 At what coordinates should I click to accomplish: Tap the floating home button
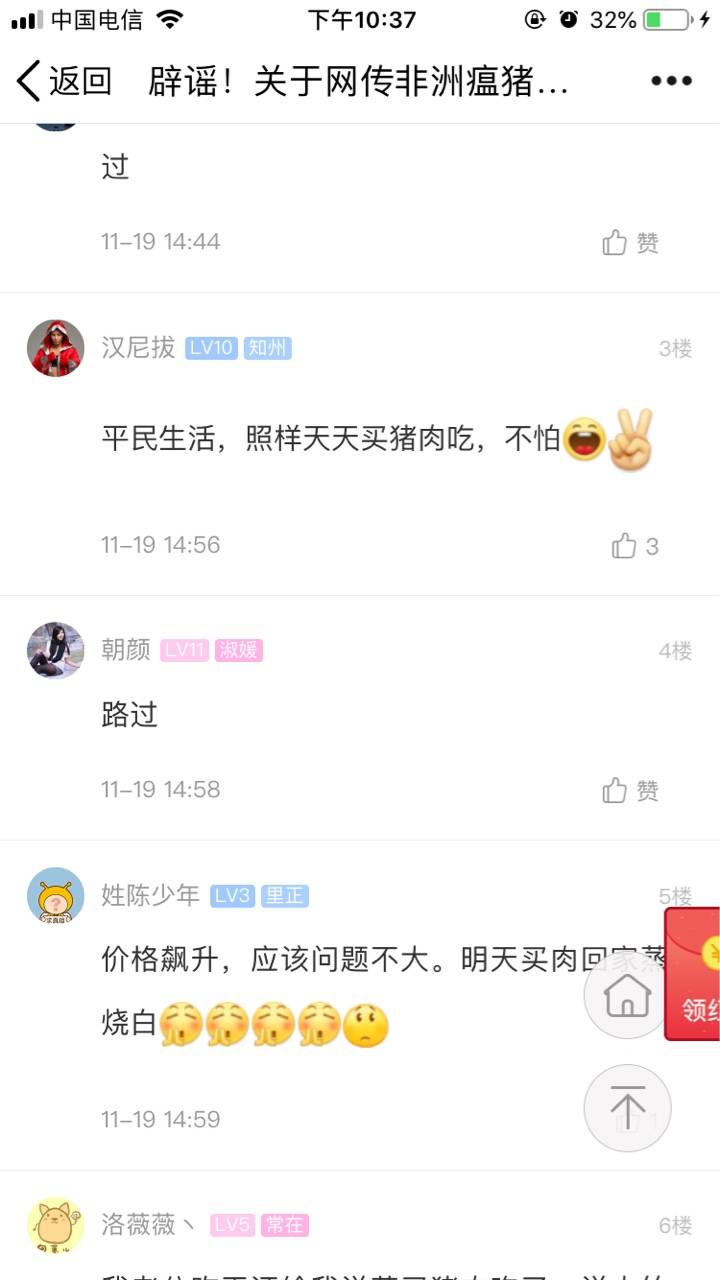click(x=627, y=995)
